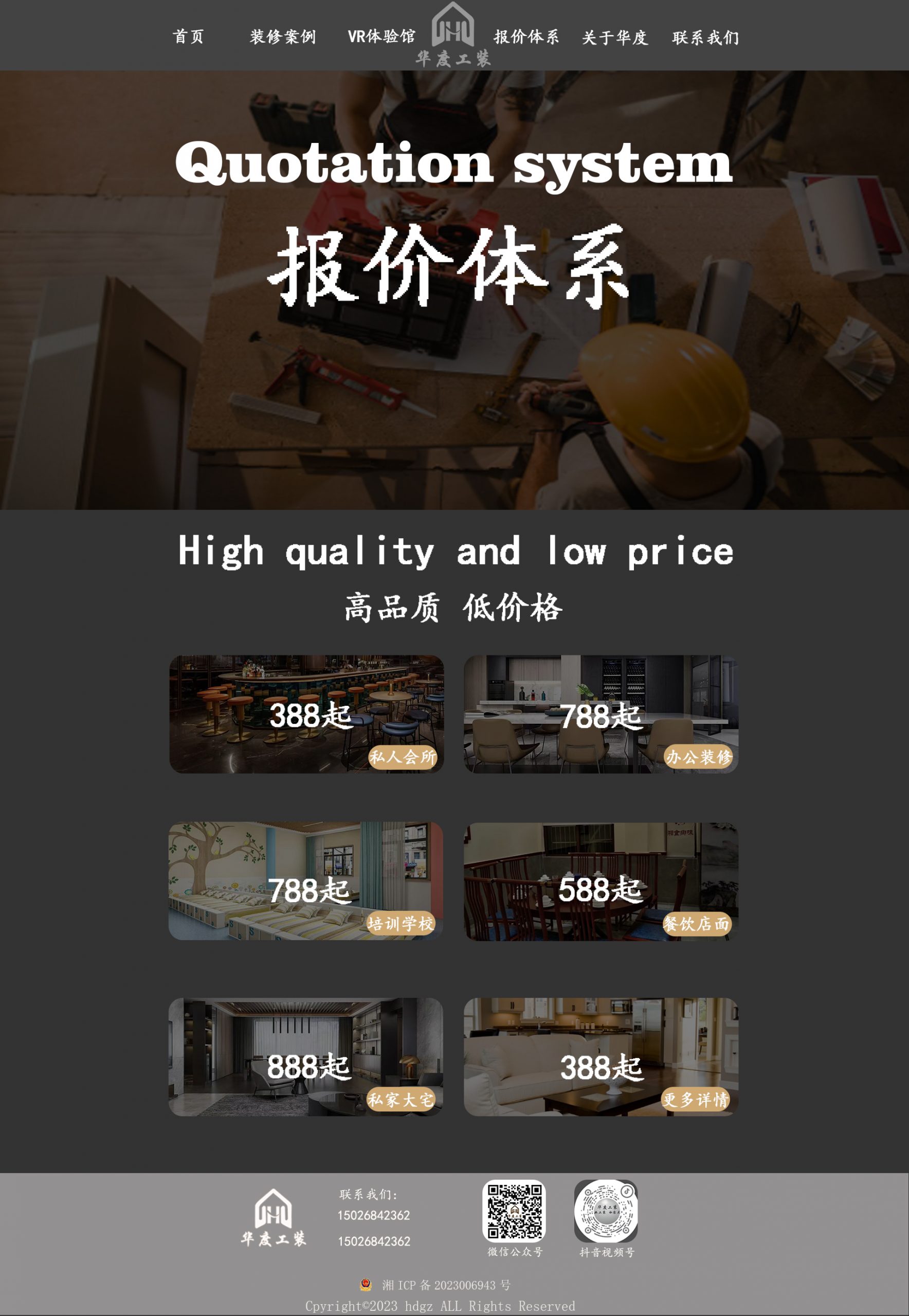909x1316 pixels.
Task: Open the VR体验馆 page
Action: pos(381,37)
